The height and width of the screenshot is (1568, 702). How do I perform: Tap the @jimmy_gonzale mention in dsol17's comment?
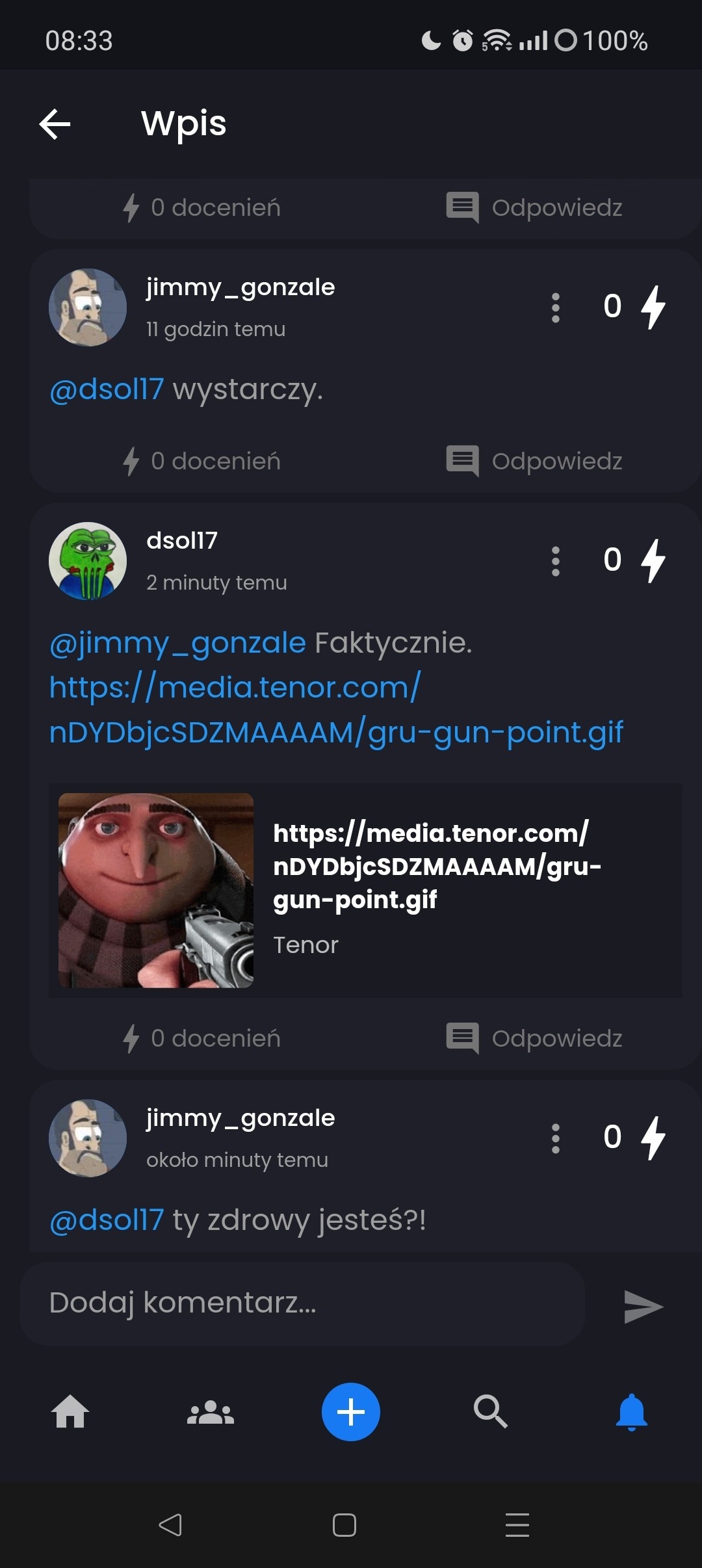click(177, 644)
